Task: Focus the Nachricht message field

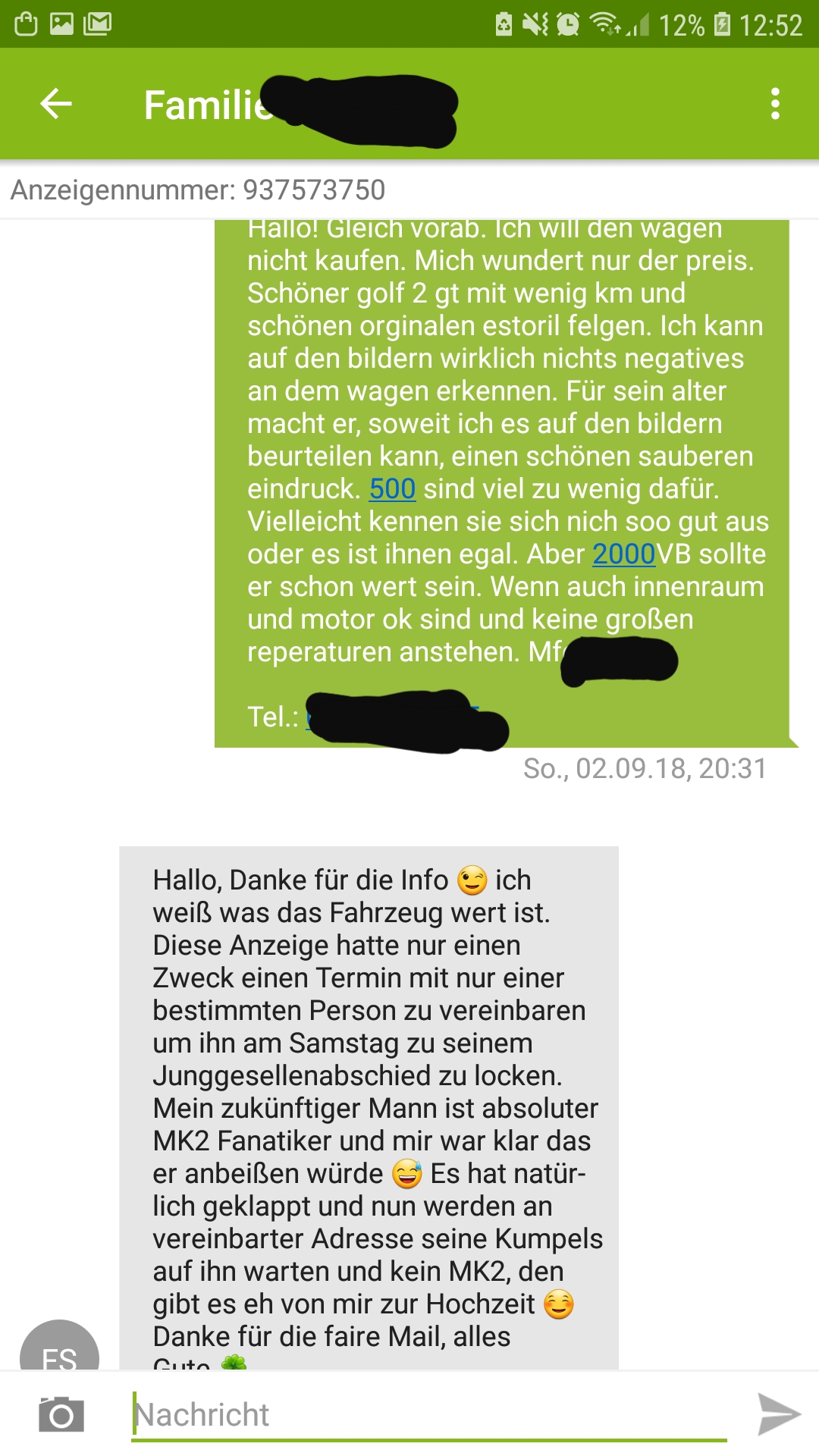Action: click(x=428, y=1414)
